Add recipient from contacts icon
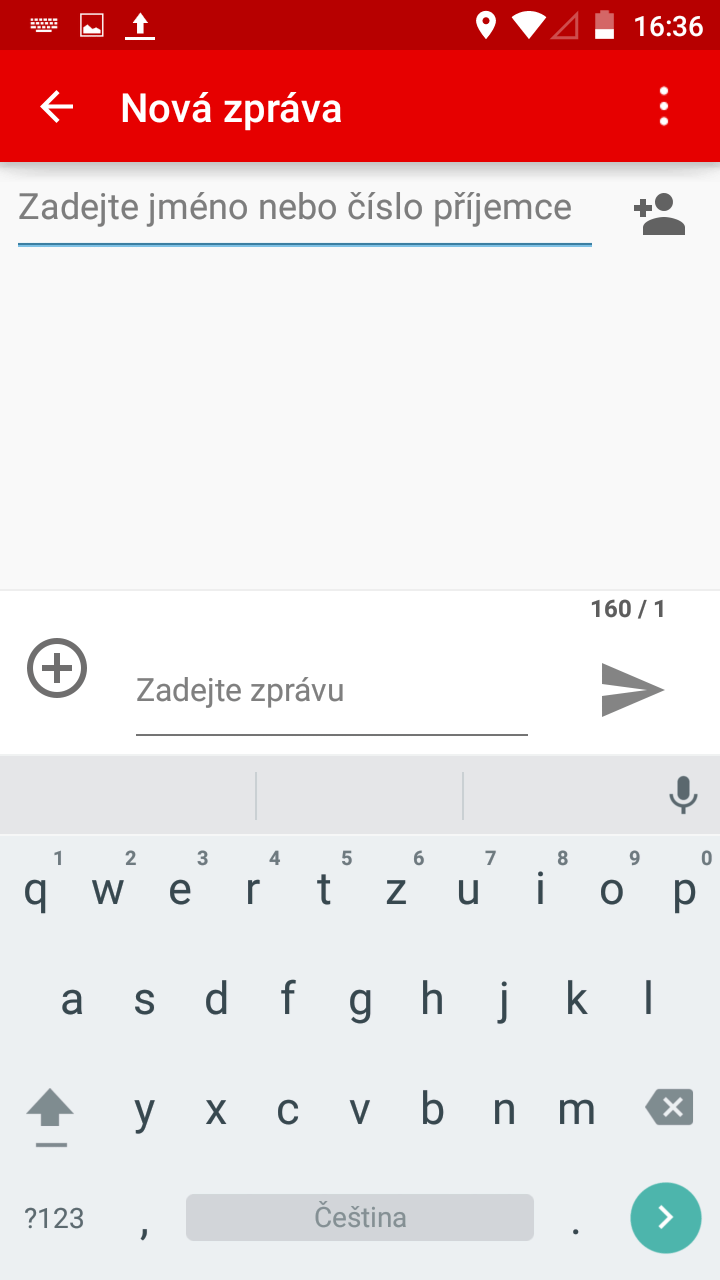 tap(660, 214)
